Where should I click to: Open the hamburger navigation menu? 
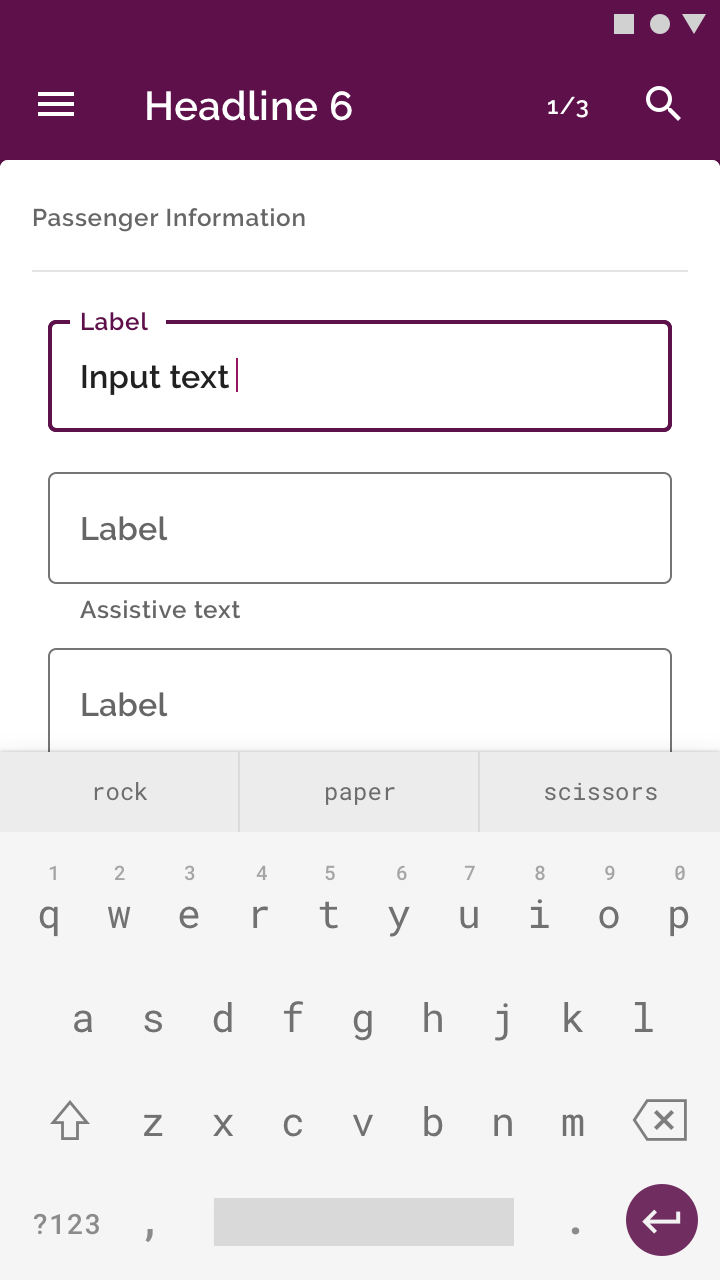pyautogui.click(x=56, y=105)
